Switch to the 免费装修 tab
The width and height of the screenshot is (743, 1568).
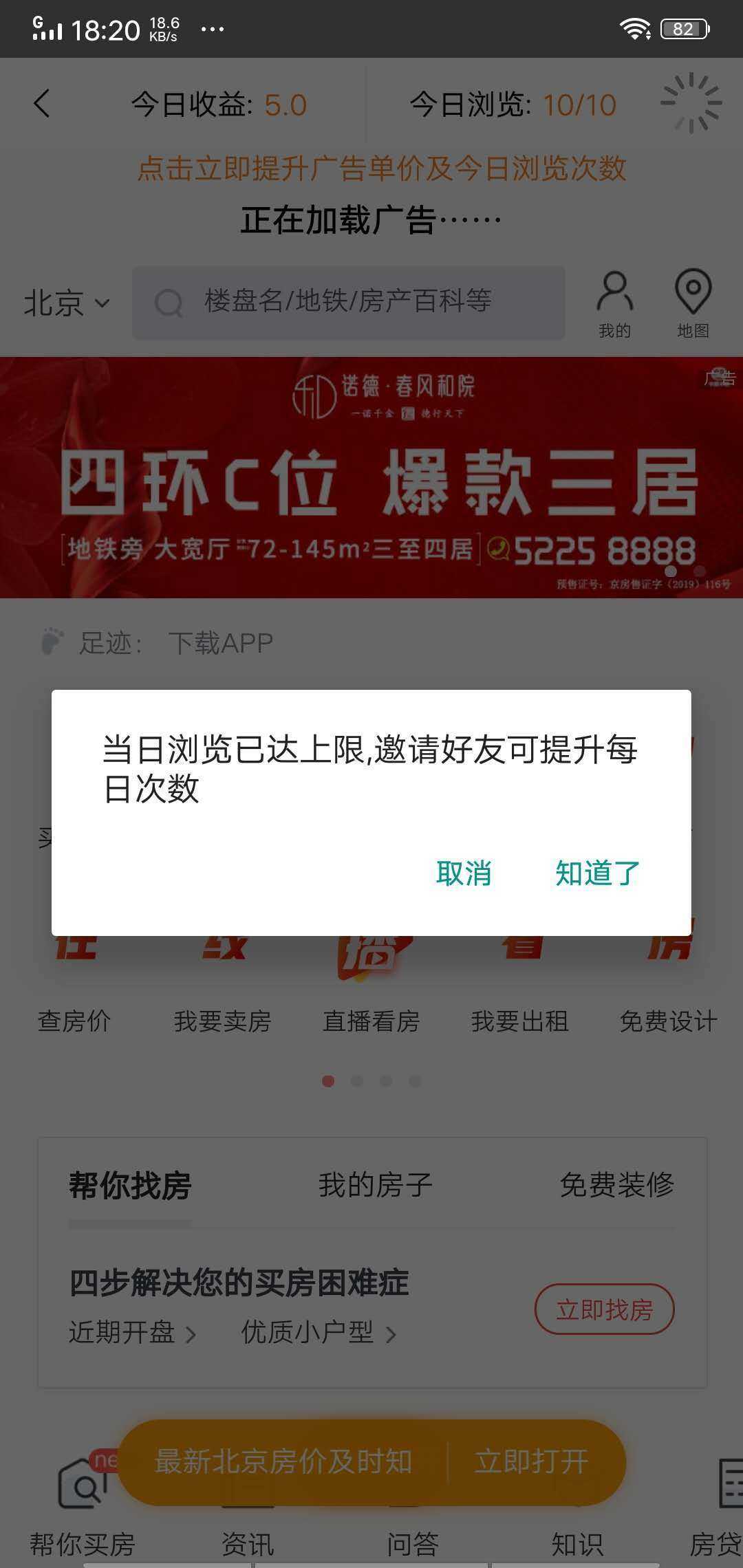coord(616,1185)
